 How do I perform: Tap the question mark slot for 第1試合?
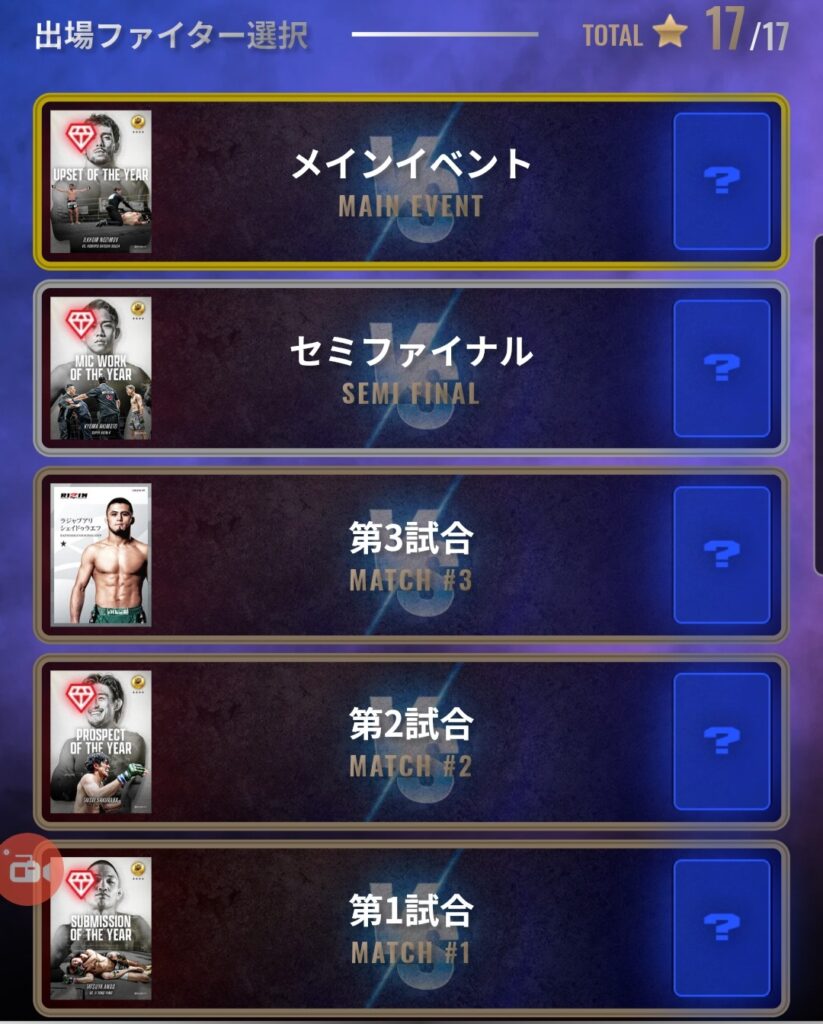(x=721, y=928)
